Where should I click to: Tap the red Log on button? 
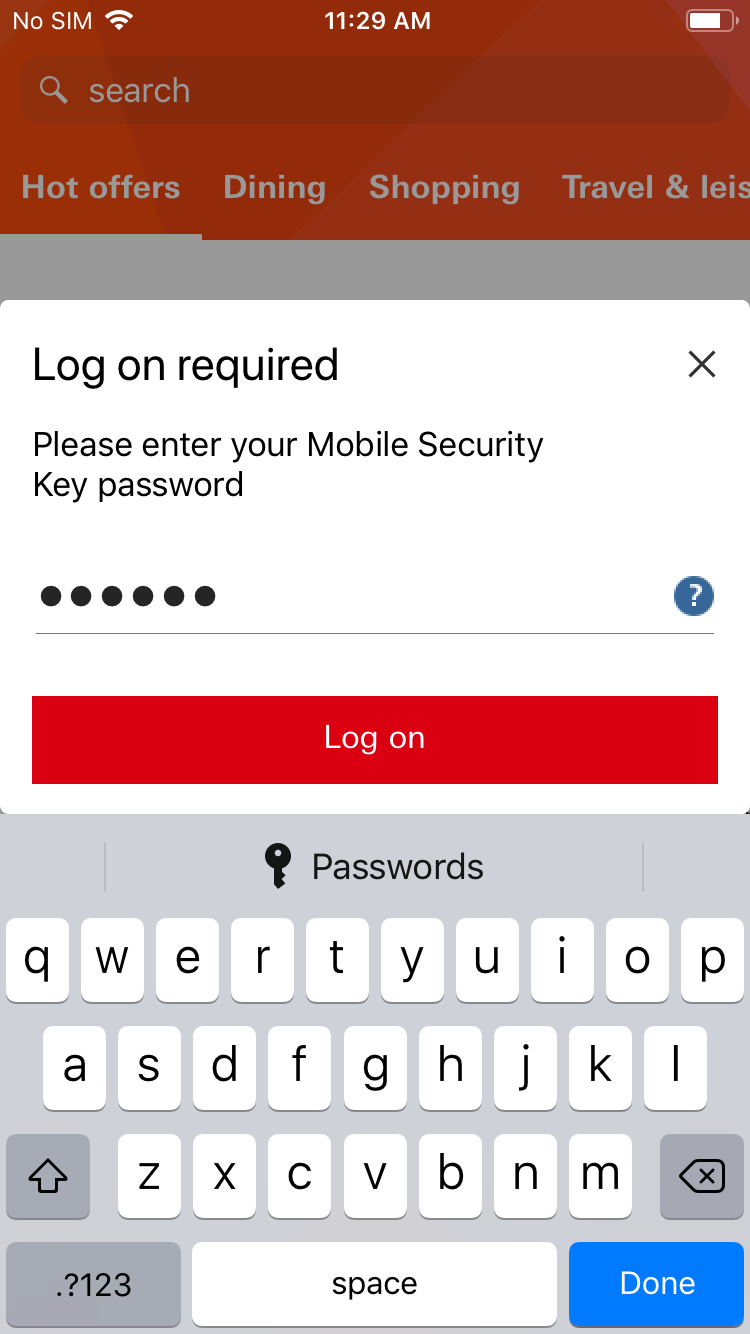(x=375, y=739)
